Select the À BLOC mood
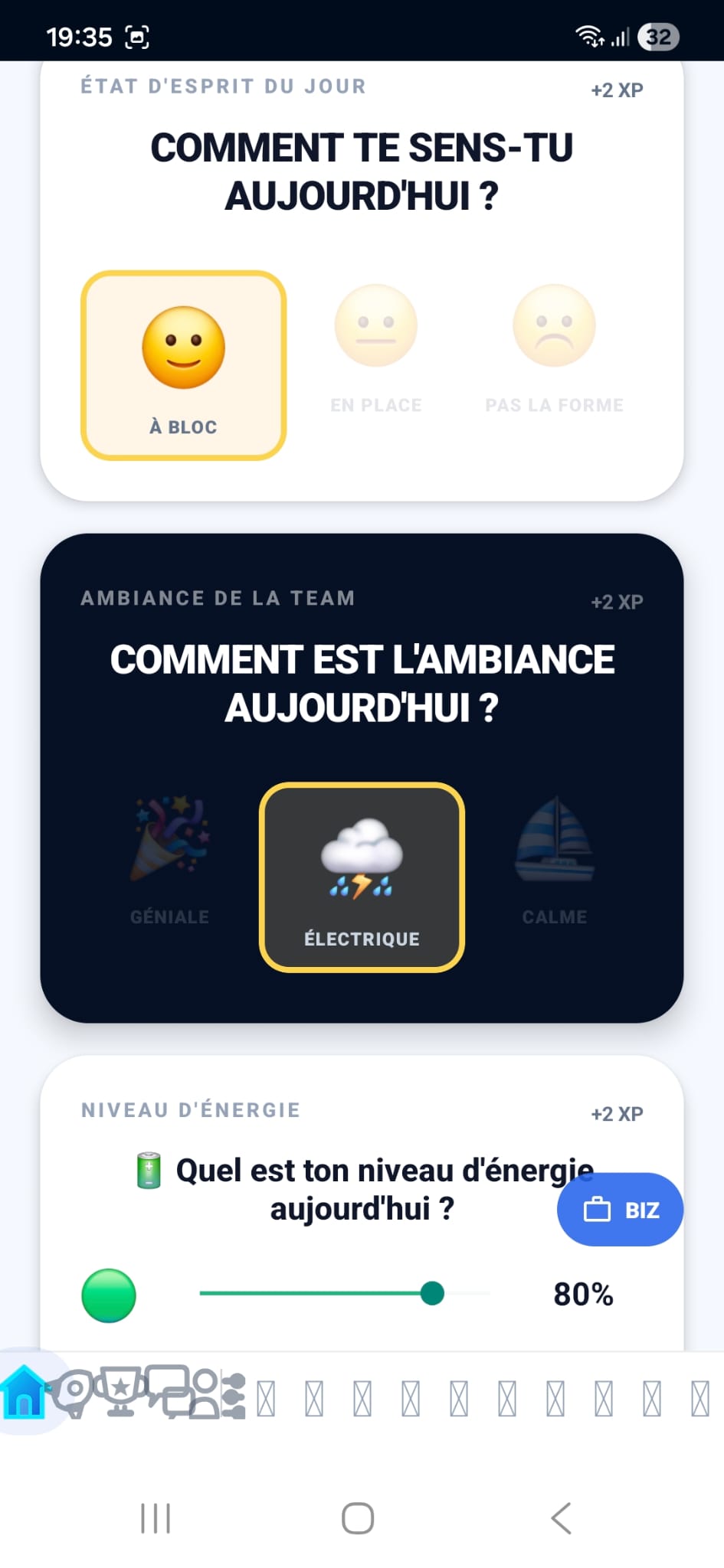724x1568 pixels. click(184, 365)
